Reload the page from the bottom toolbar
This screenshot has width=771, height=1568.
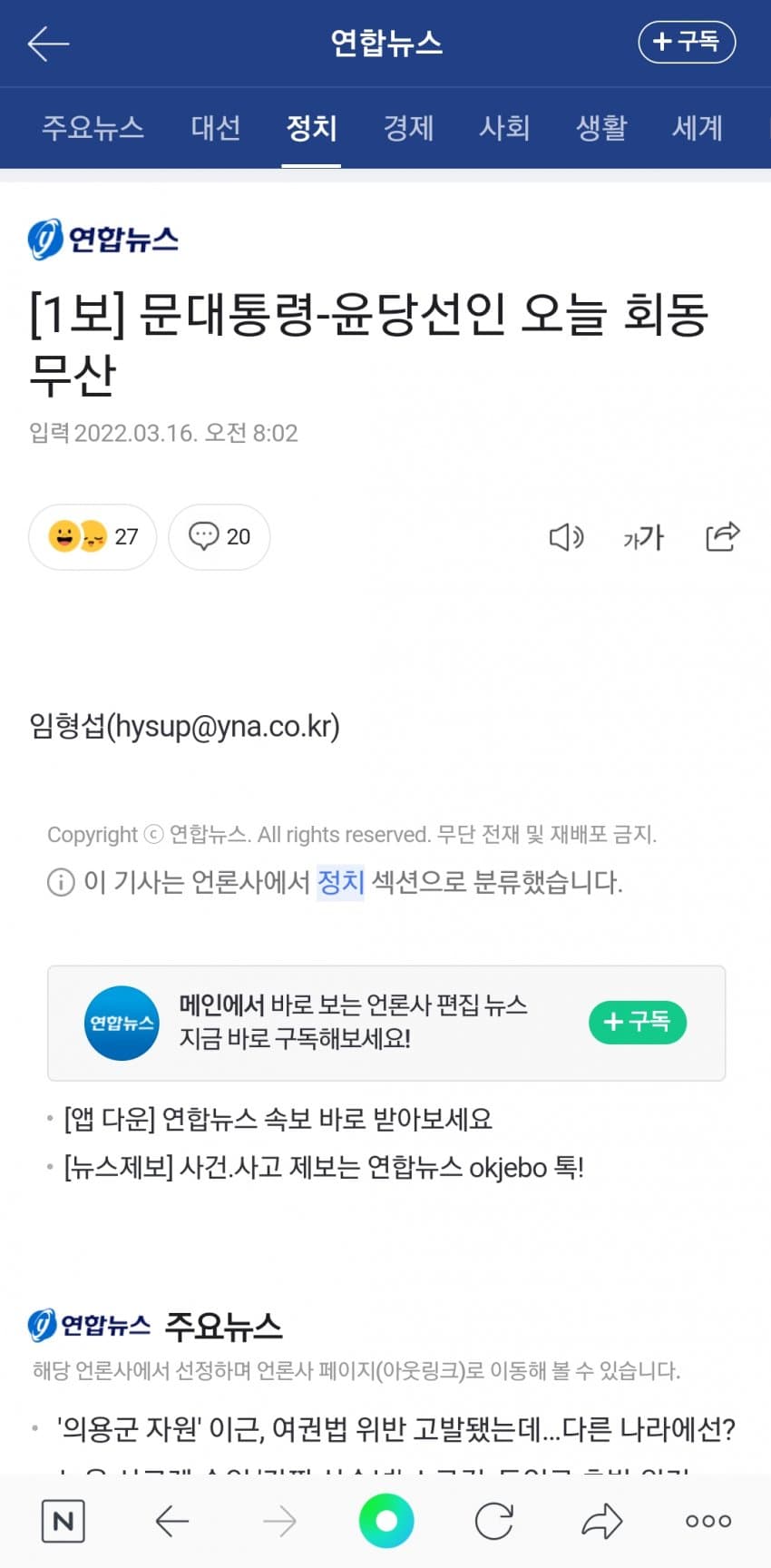(x=494, y=1521)
